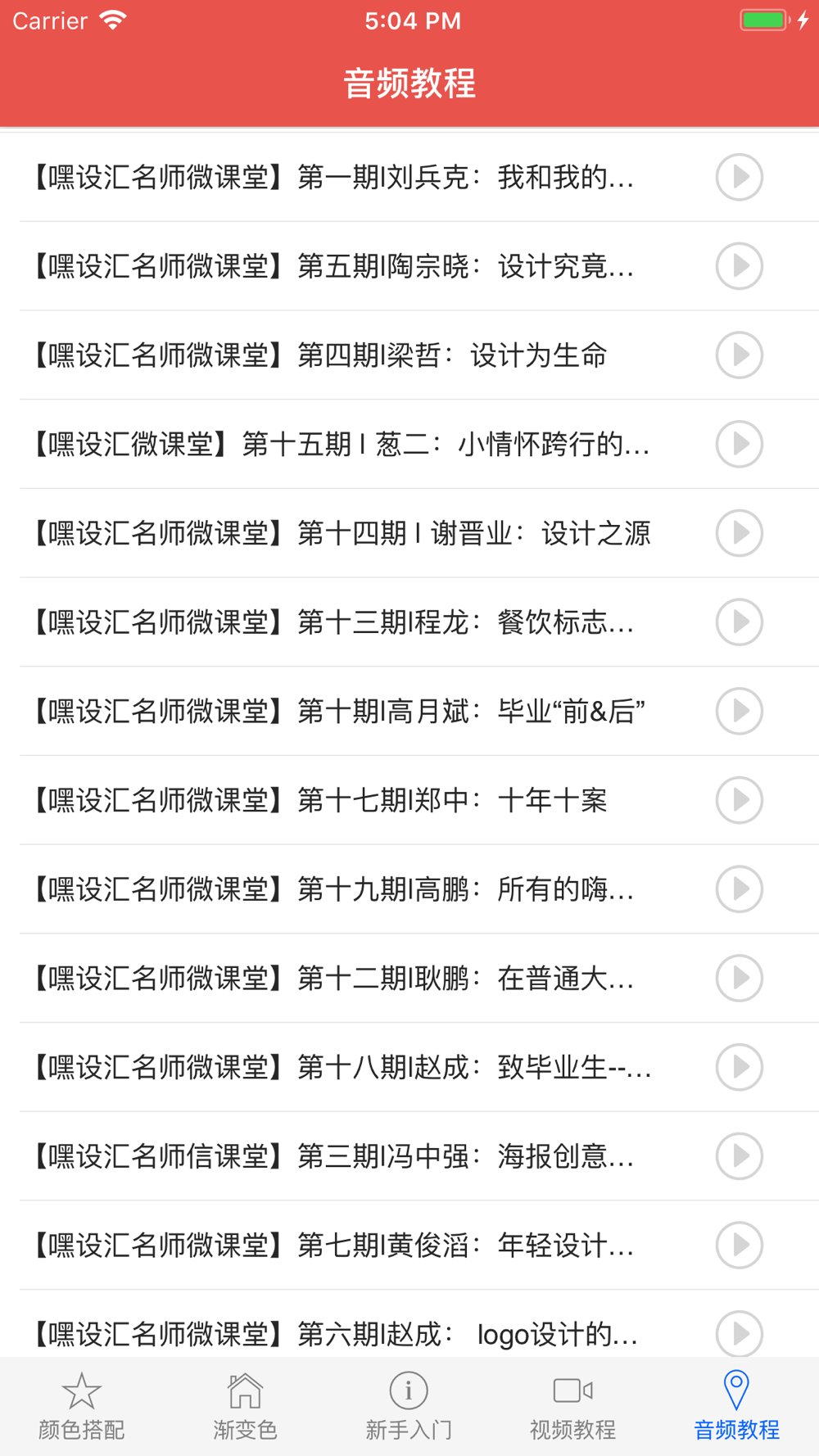This screenshot has width=819, height=1456.
Task: Play the 第一期 刘兵克 audio lesson
Action: click(739, 177)
